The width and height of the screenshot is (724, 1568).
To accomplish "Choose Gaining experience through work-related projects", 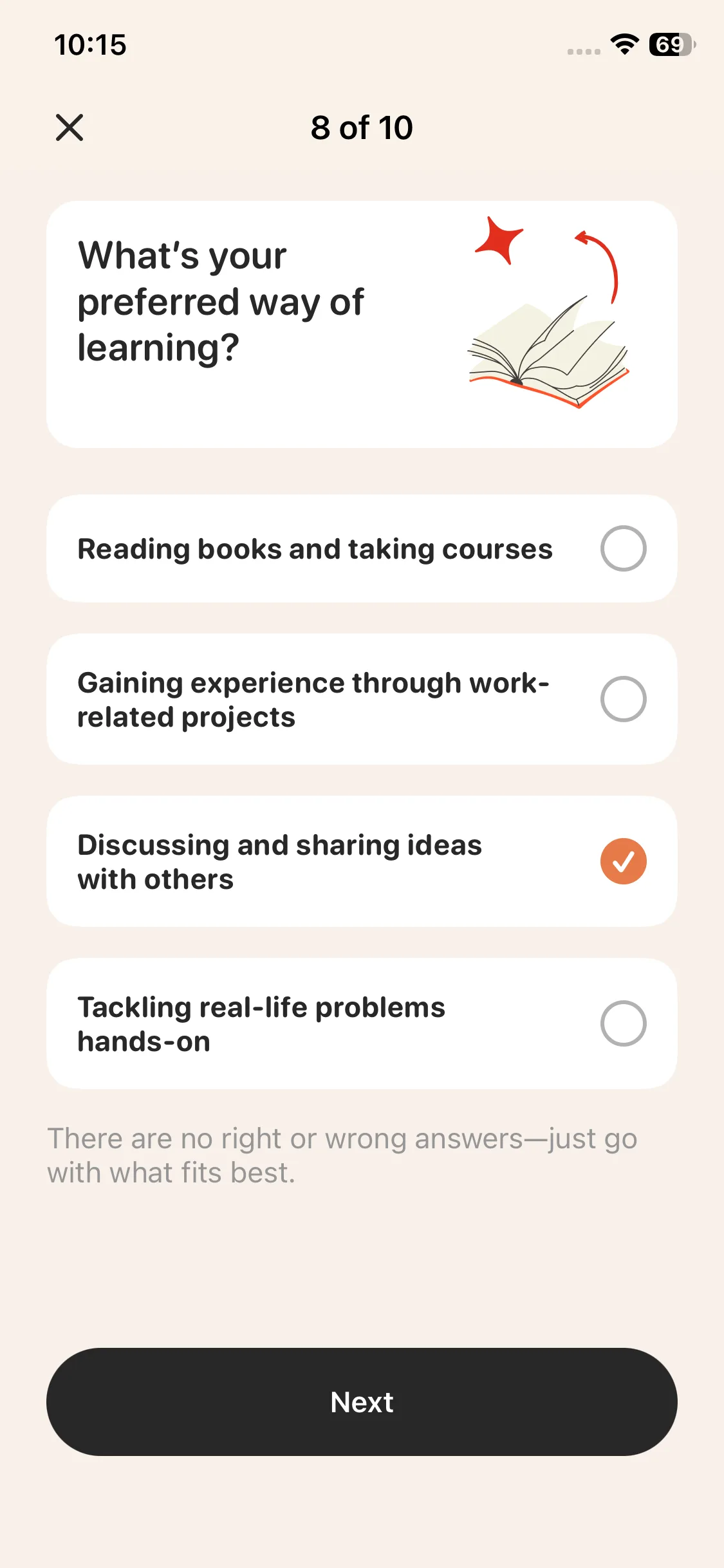I will pos(622,699).
